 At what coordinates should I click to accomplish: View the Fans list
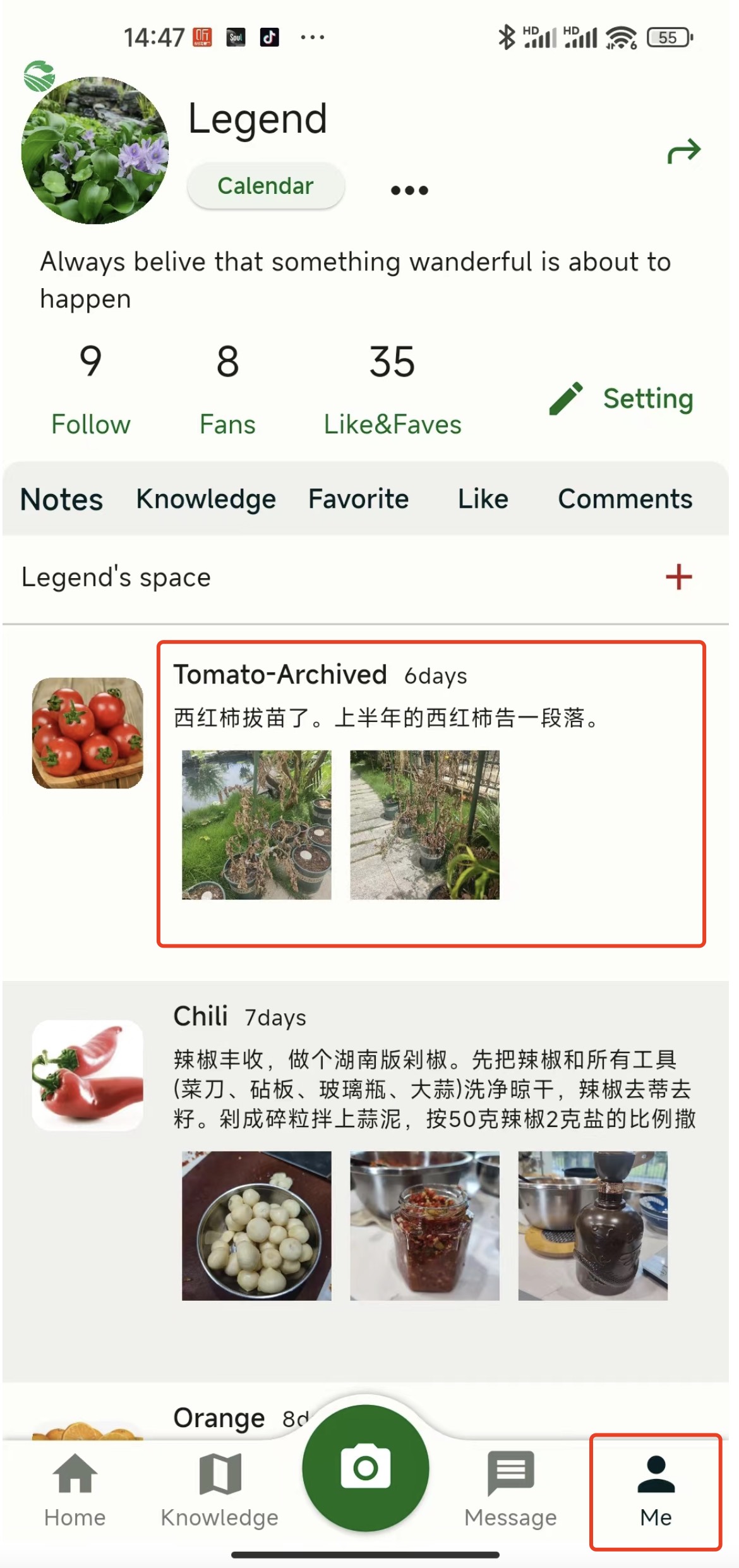[x=227, y=389]
